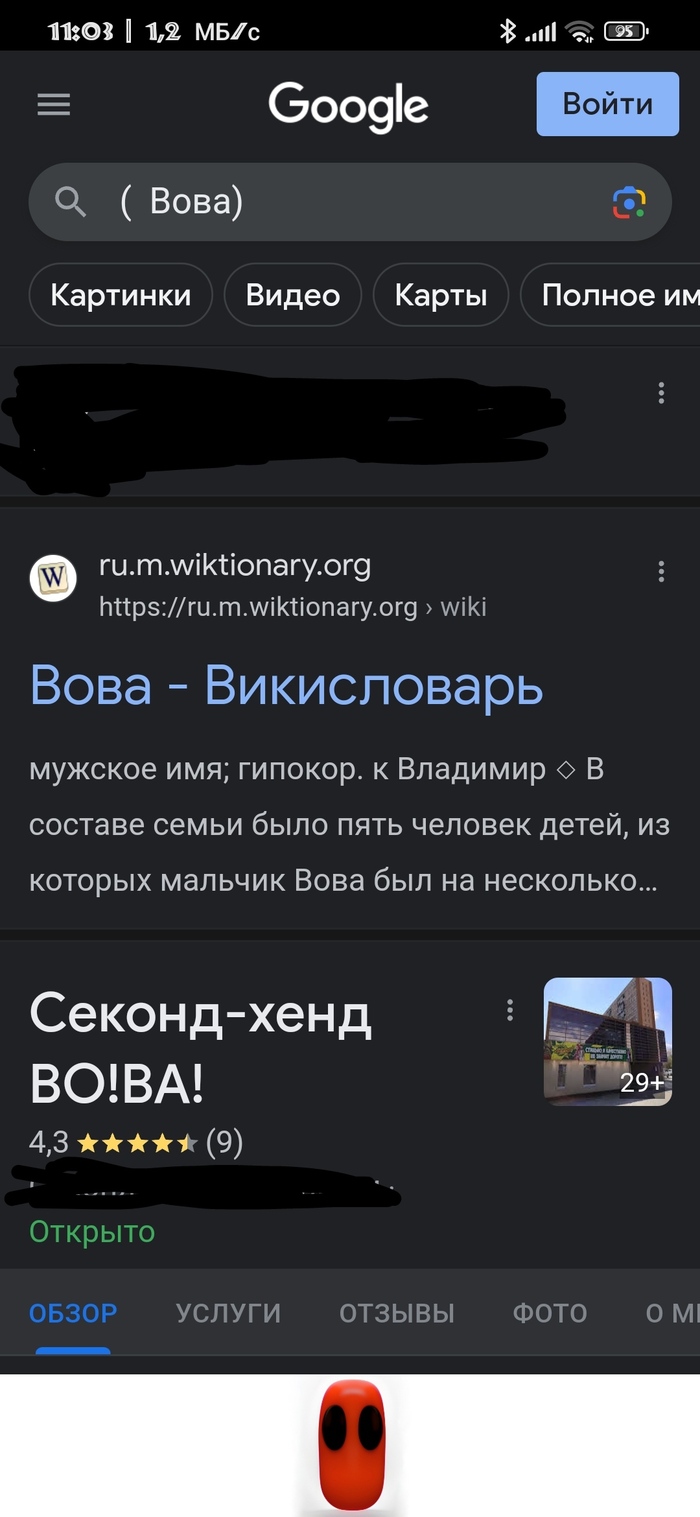View photos of Секонд-хенд ВО!ВА!
The height and width of the screenshot is (1517, 700).
point(607,1041)
